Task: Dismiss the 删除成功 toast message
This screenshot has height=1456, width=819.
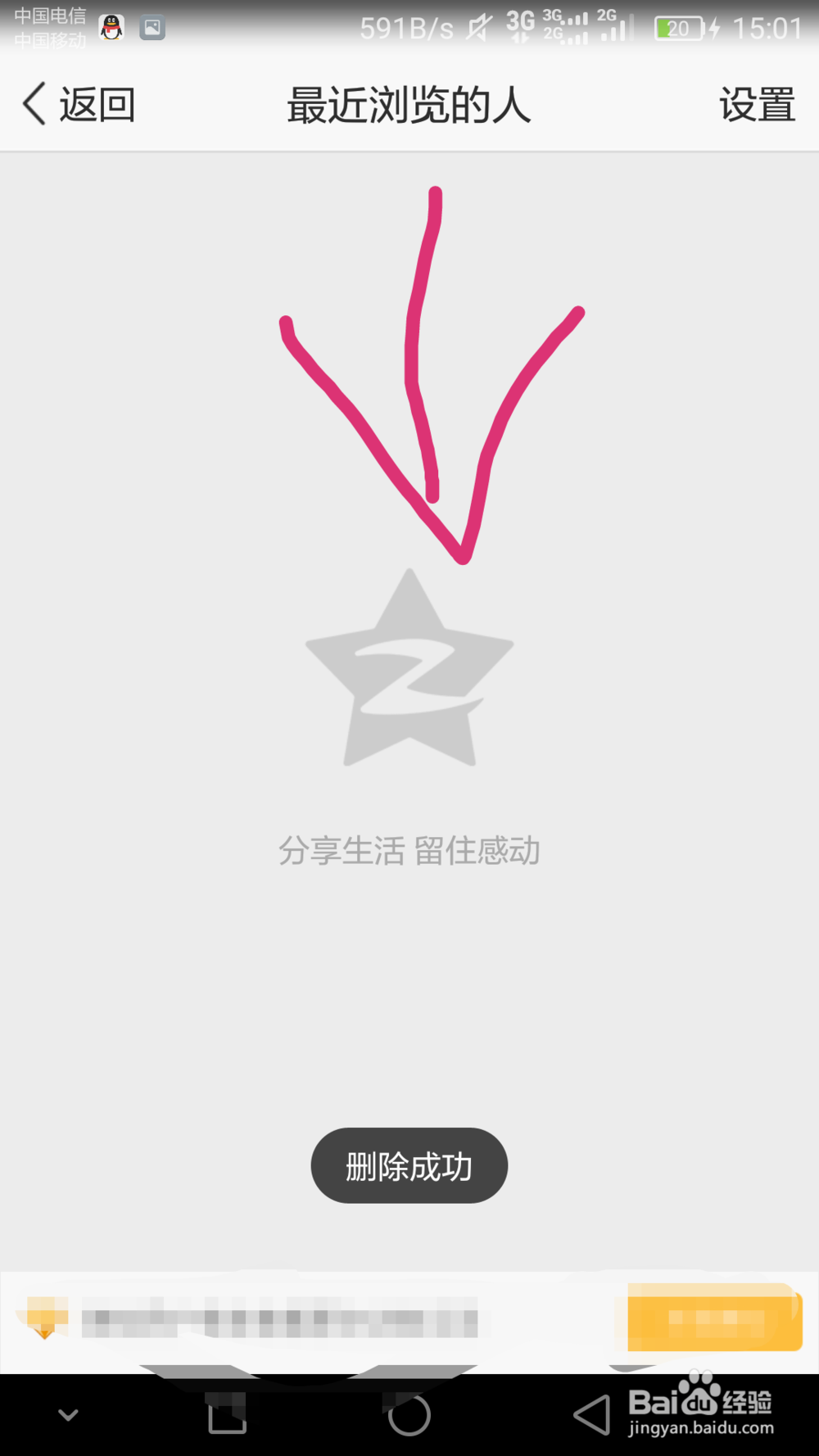Action: click(409, 1165)
